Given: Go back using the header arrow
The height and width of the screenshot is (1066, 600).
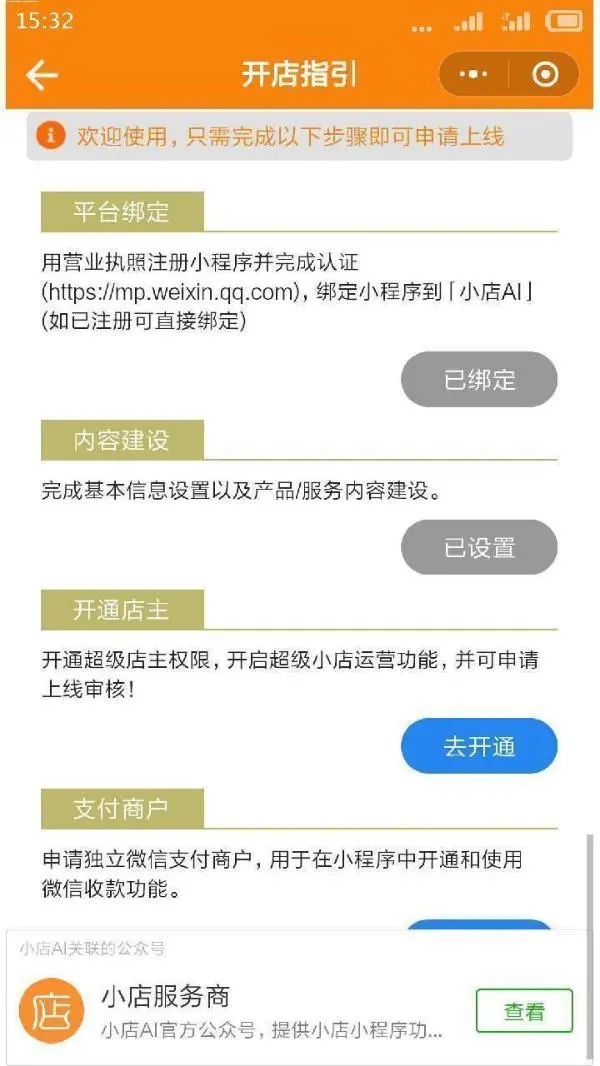Looking at the screenshot, I should tap(42, 75).
